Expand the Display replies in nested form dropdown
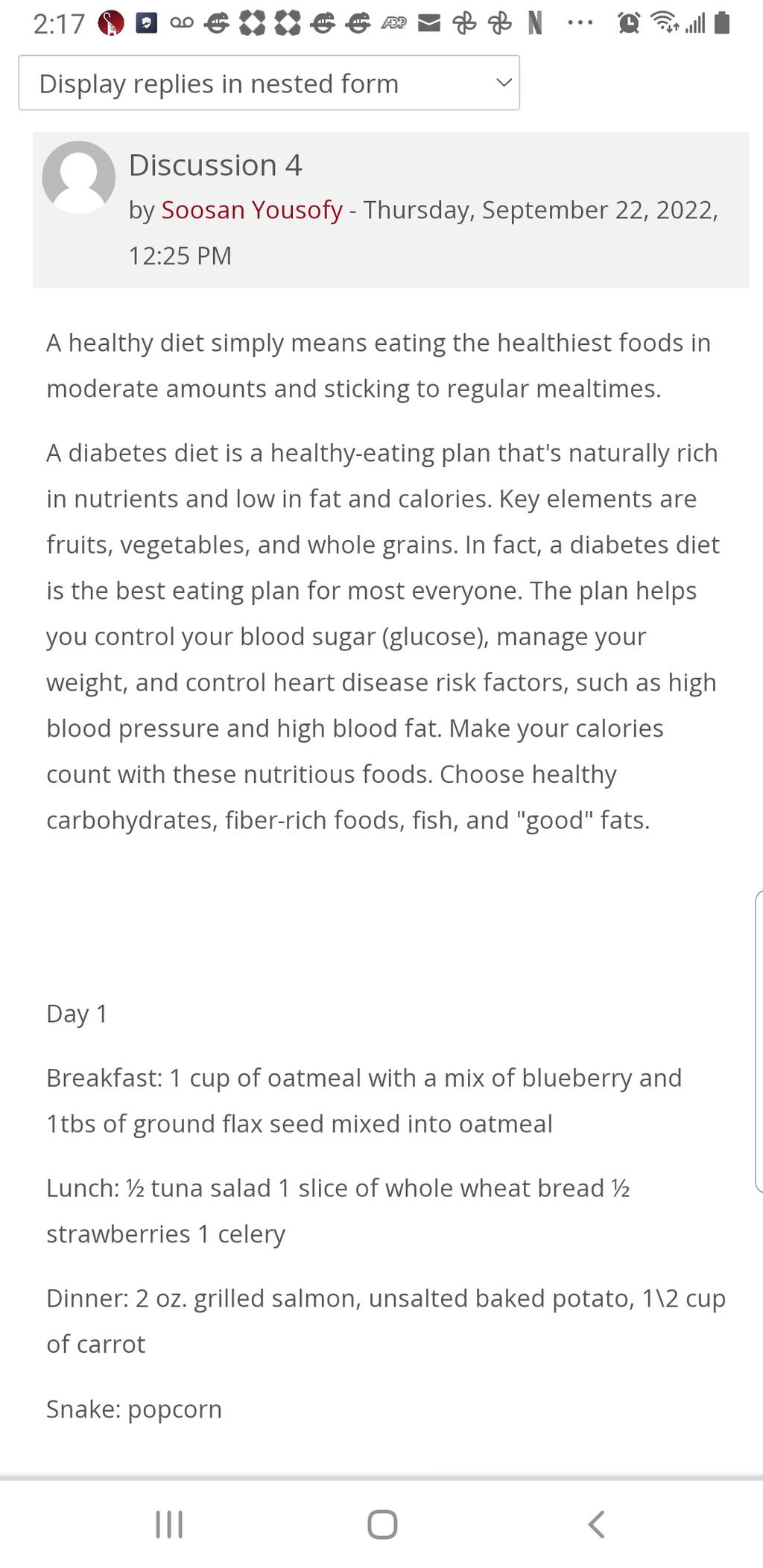This screenshot has width=763, height=1568. [269, 83]
